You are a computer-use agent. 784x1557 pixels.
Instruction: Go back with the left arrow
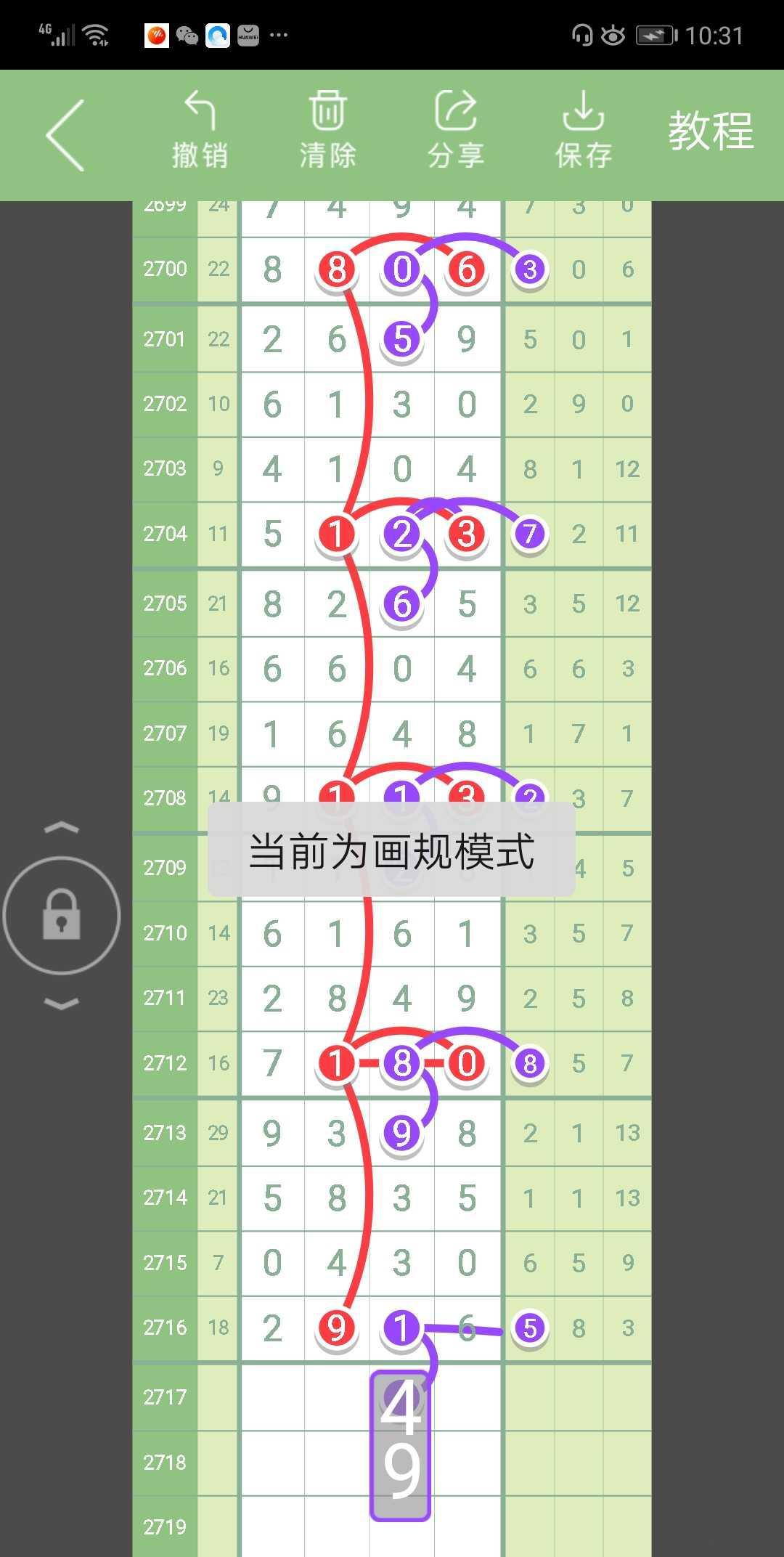[x=65, y=135]
